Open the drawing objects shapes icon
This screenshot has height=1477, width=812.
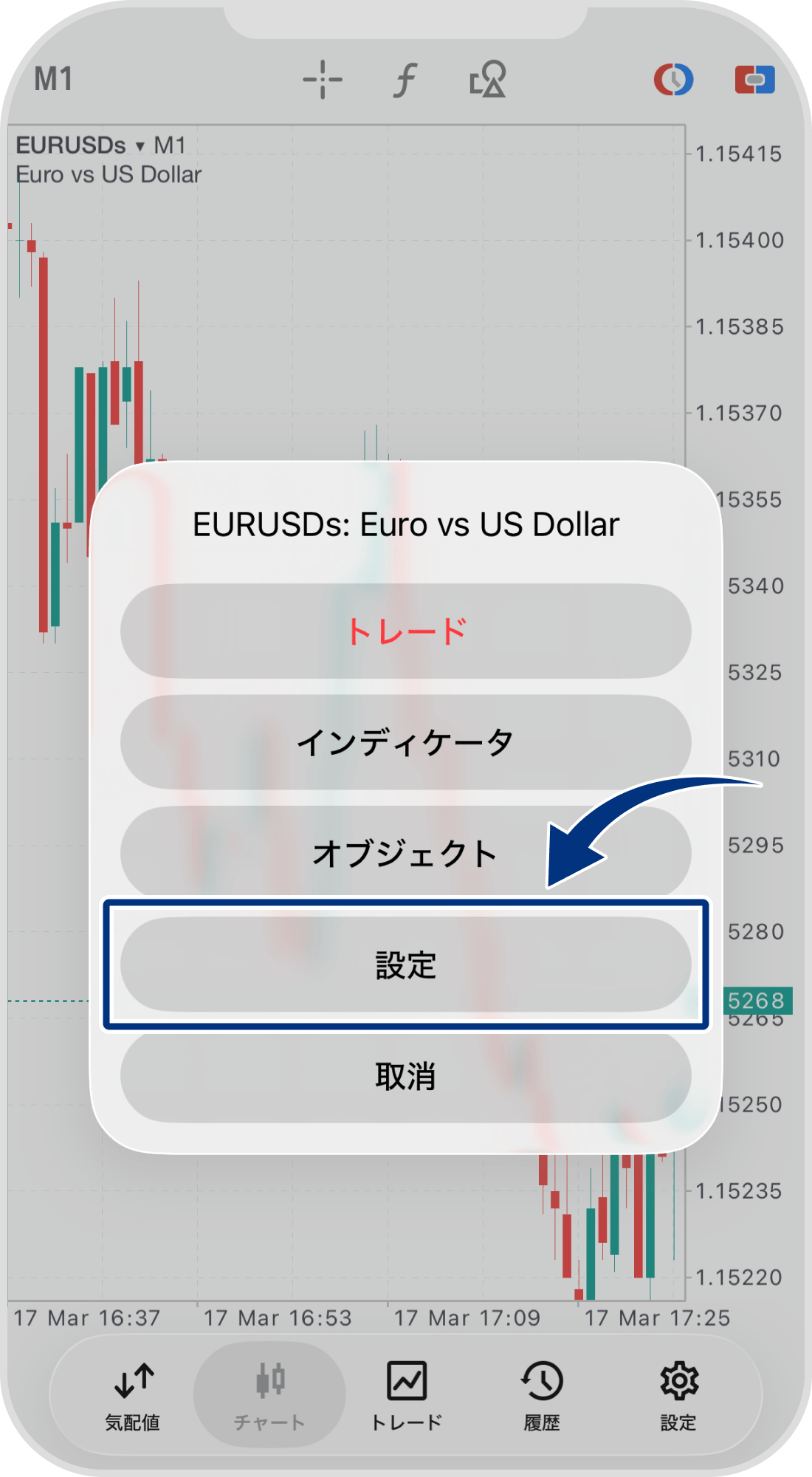pos(488,80)
